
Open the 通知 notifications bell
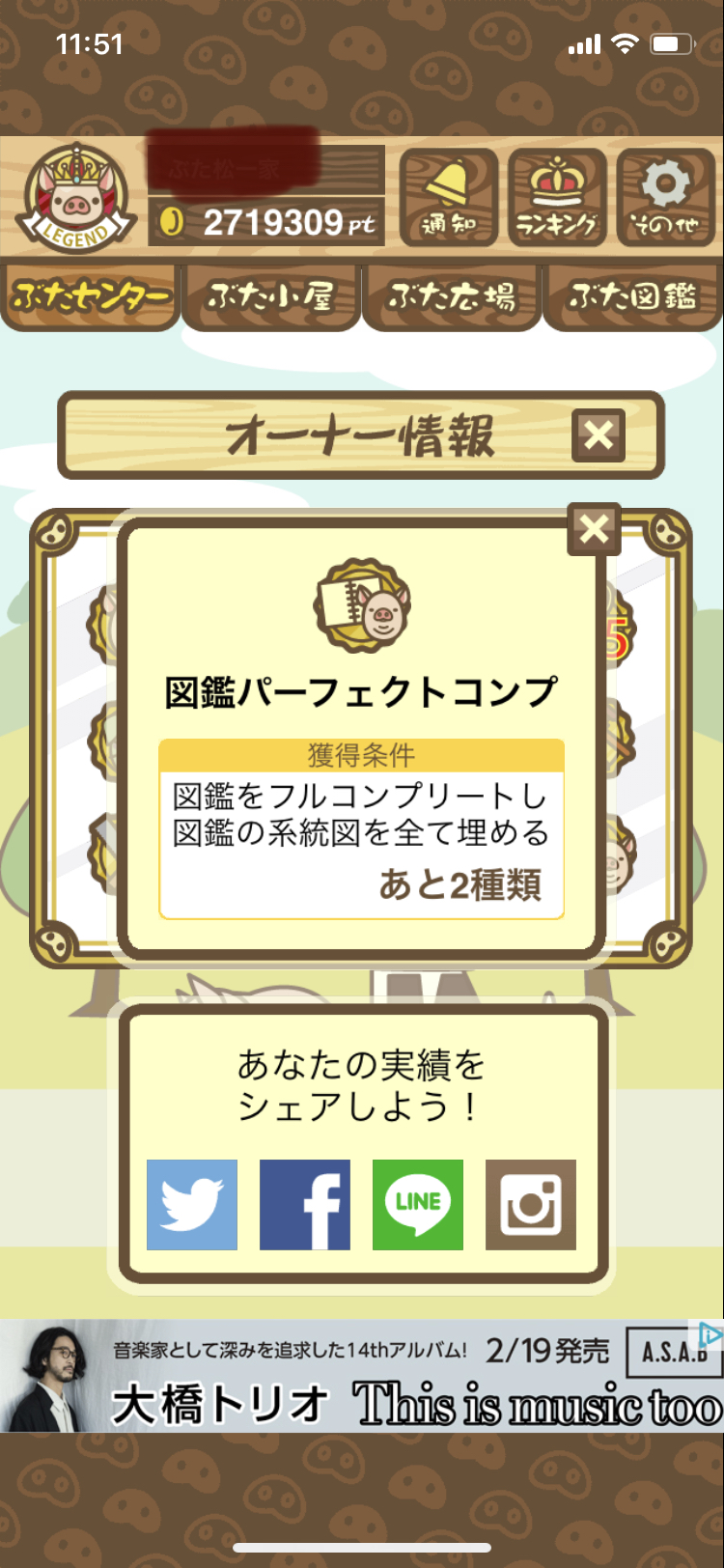449,198
